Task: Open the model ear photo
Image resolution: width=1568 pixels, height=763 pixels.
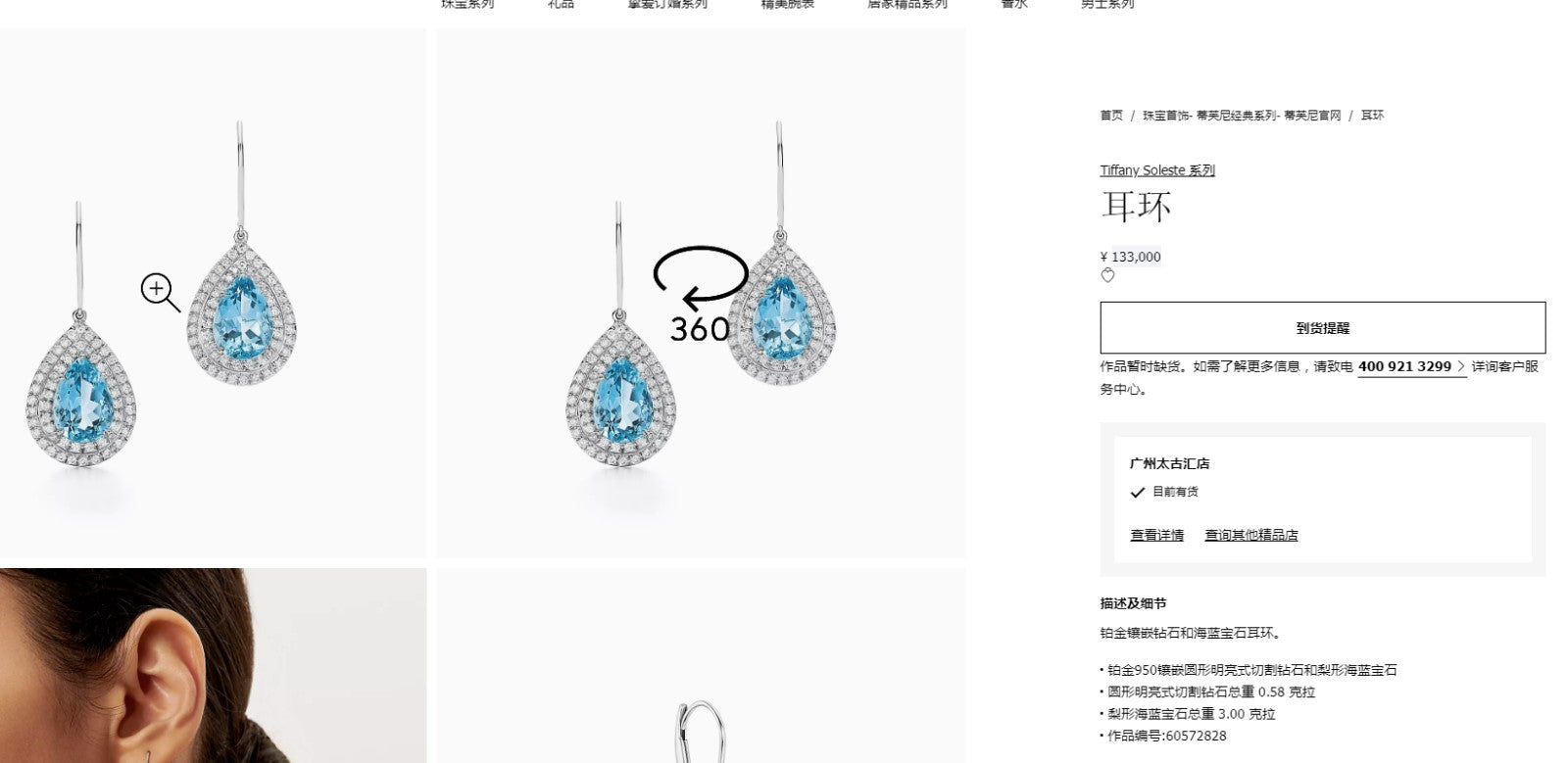Action: (213, 666)
